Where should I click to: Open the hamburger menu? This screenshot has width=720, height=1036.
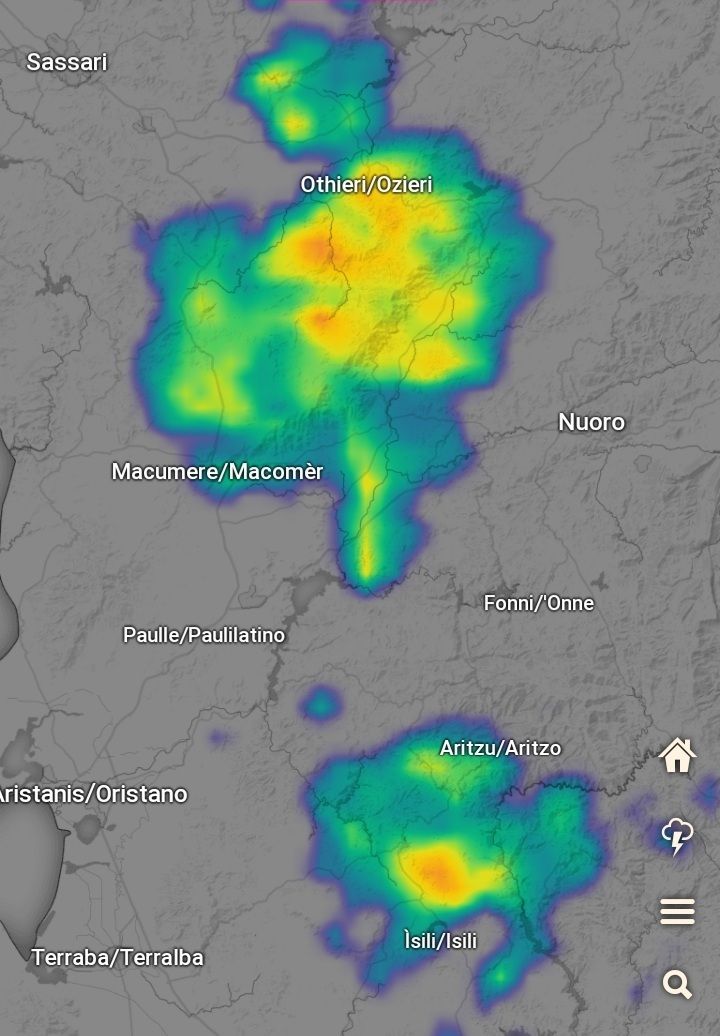point(677,911)
